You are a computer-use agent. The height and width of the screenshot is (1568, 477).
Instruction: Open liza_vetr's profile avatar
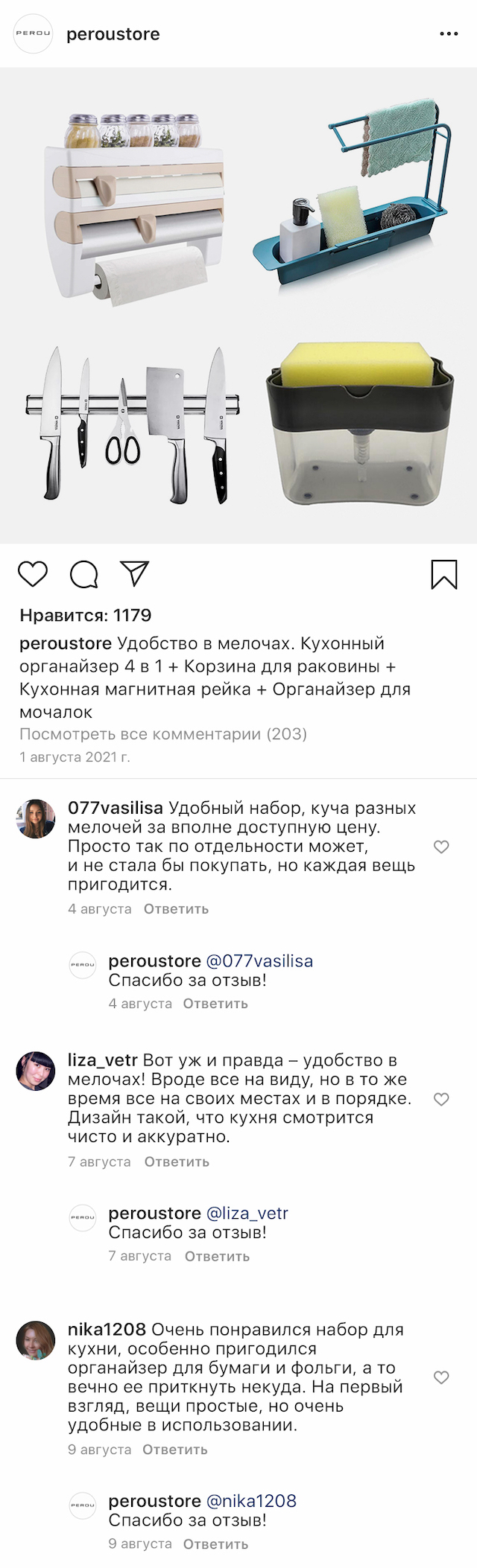pyautogui.click(x=36, y=1071)
